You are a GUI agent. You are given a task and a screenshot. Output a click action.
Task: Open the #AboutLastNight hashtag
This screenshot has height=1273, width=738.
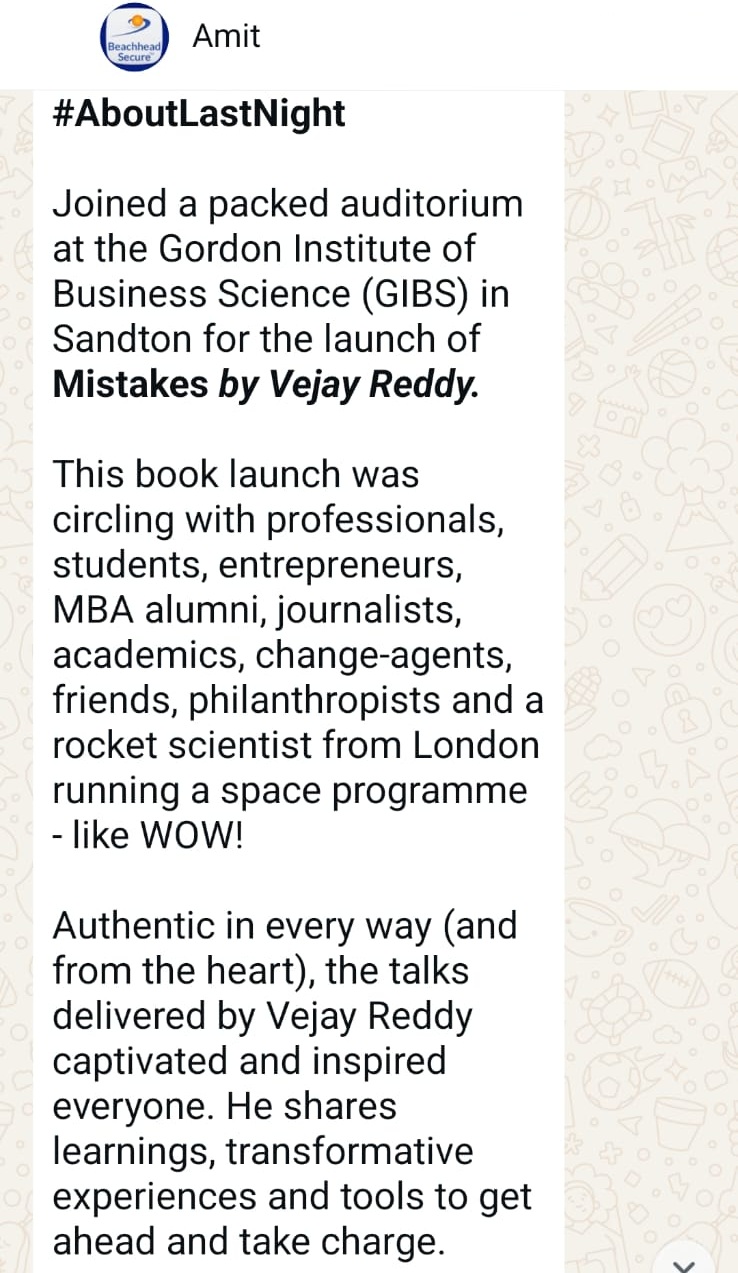pyautogui.click(x=199, y=115)
